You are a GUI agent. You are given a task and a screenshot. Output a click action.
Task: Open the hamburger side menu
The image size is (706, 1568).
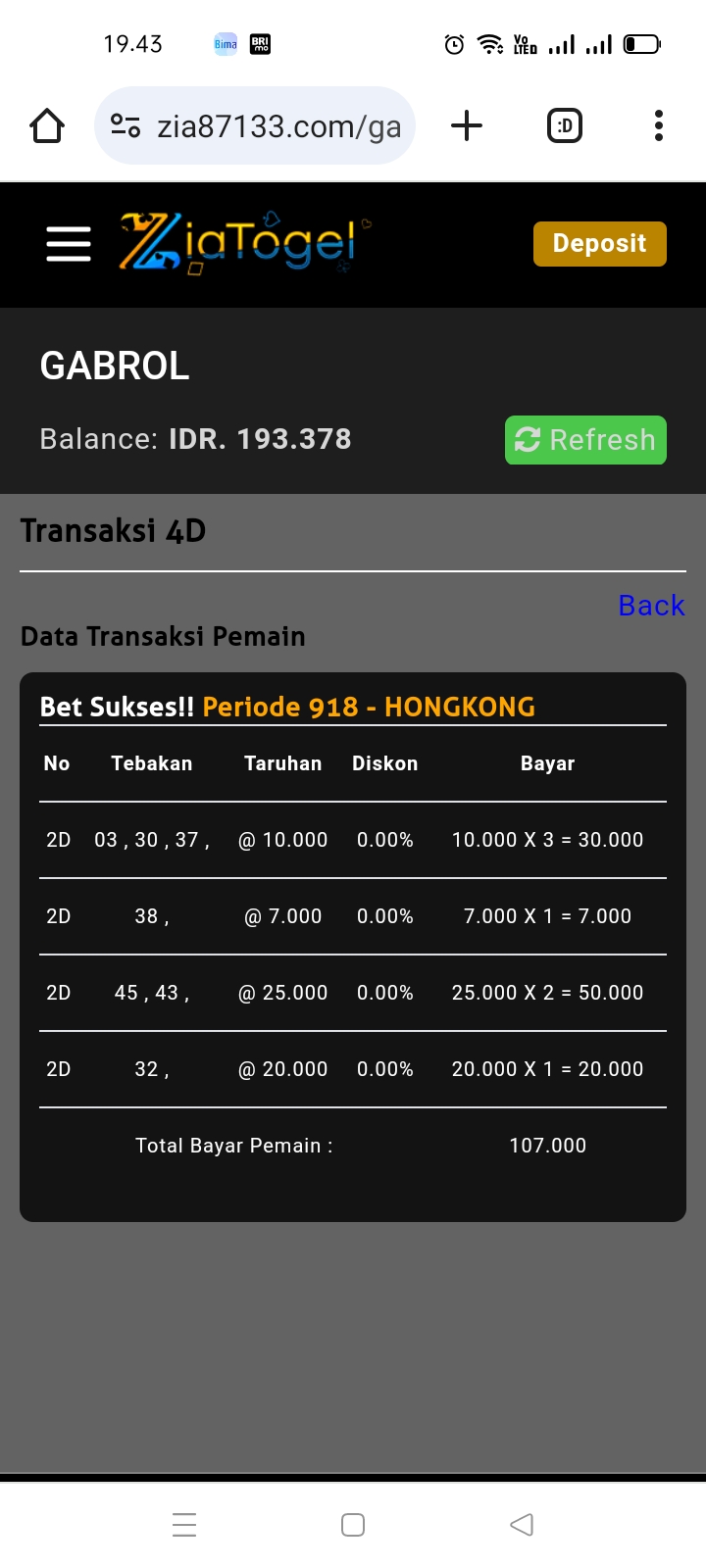coord(69,244)
